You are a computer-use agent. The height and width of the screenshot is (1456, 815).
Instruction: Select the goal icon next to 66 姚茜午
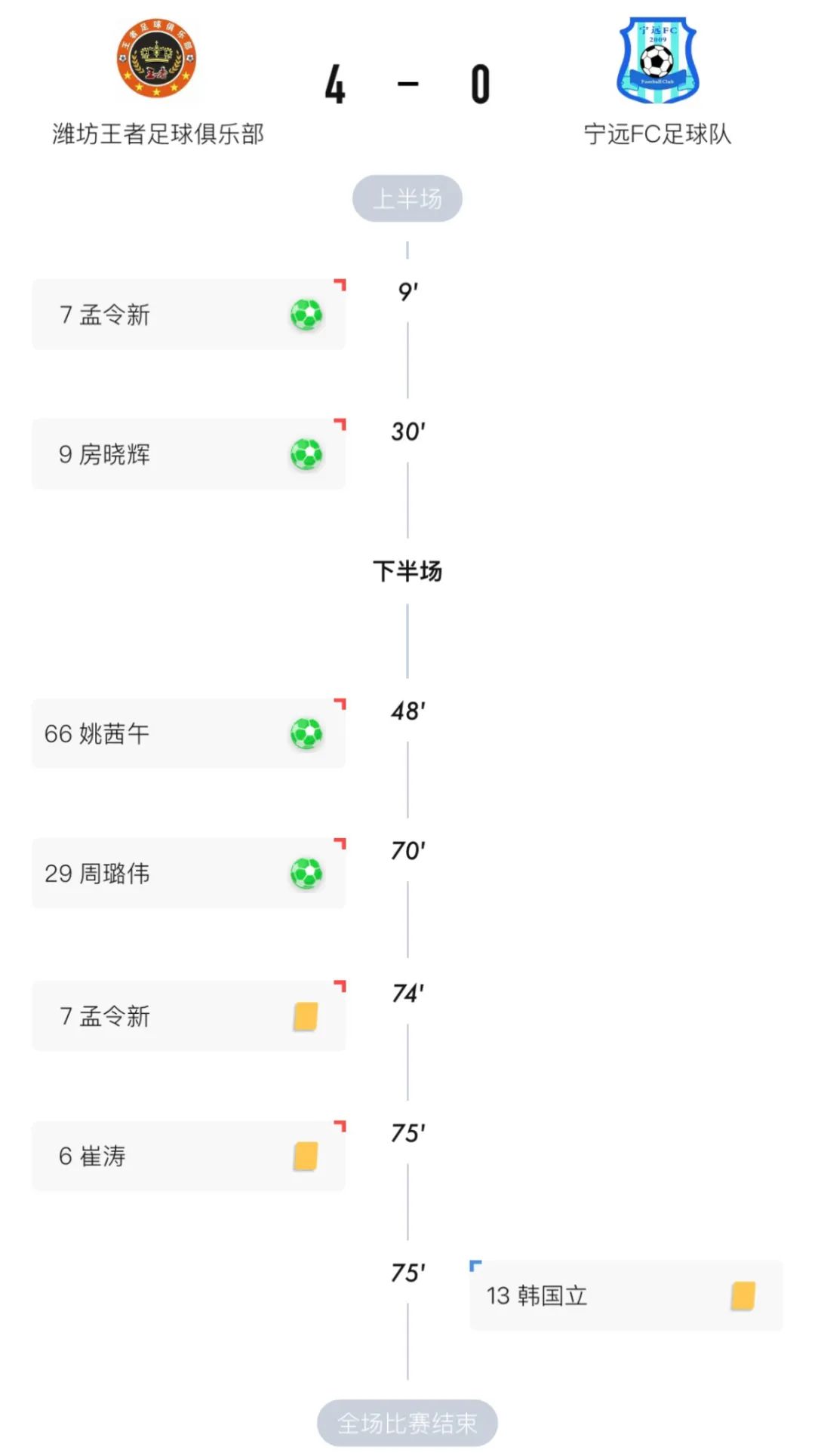(x=306, y=732)
